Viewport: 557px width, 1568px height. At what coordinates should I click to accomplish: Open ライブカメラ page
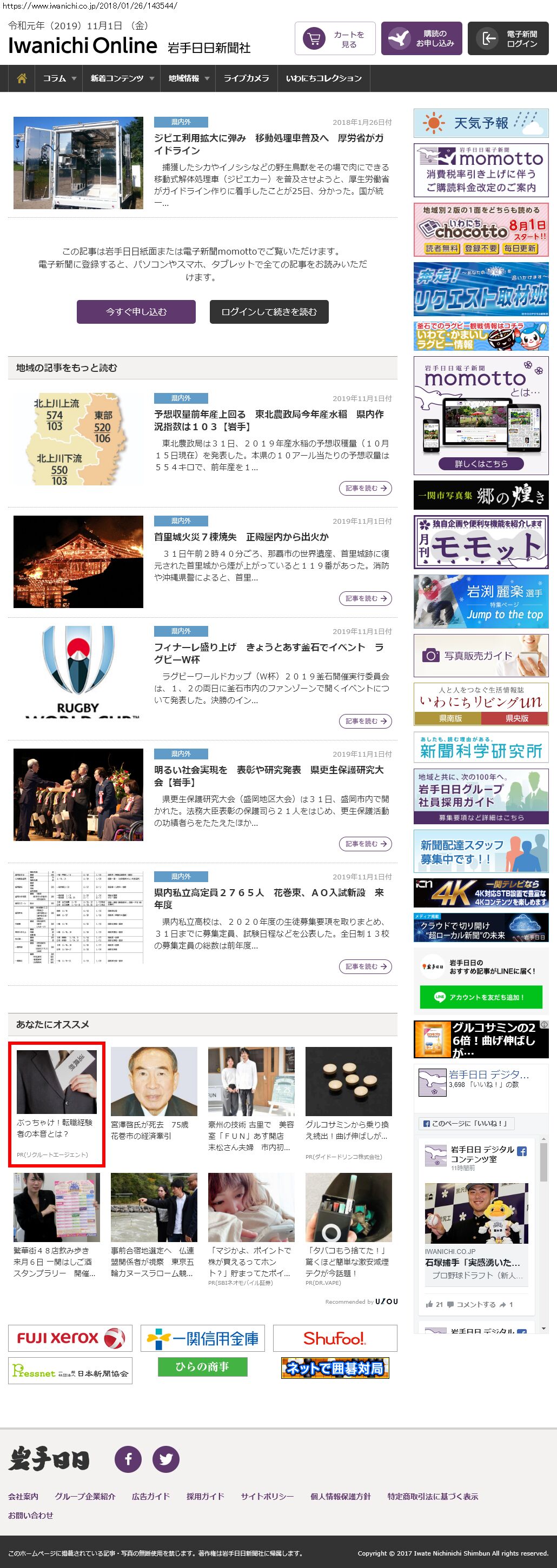pos(246,78)
